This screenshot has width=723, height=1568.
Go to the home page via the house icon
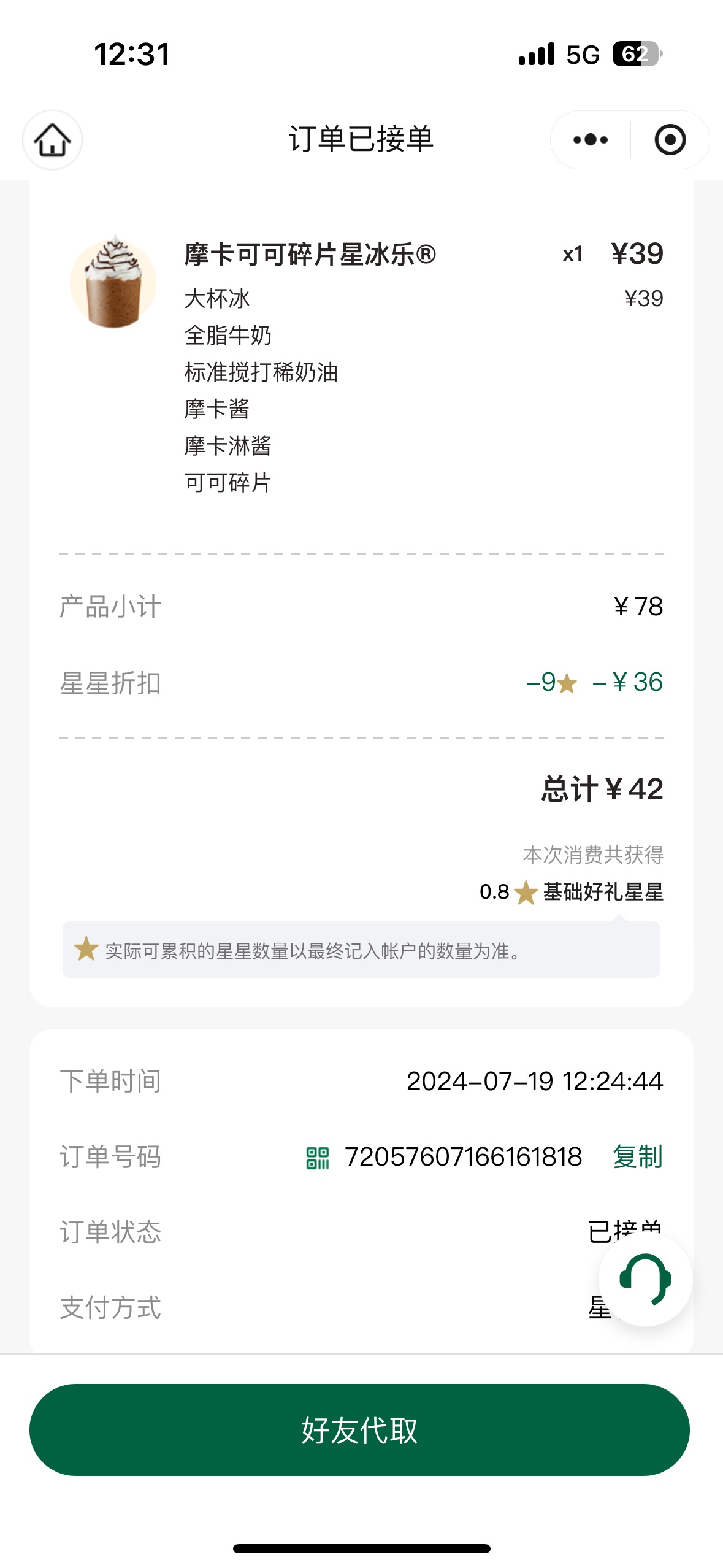[52, 140]
